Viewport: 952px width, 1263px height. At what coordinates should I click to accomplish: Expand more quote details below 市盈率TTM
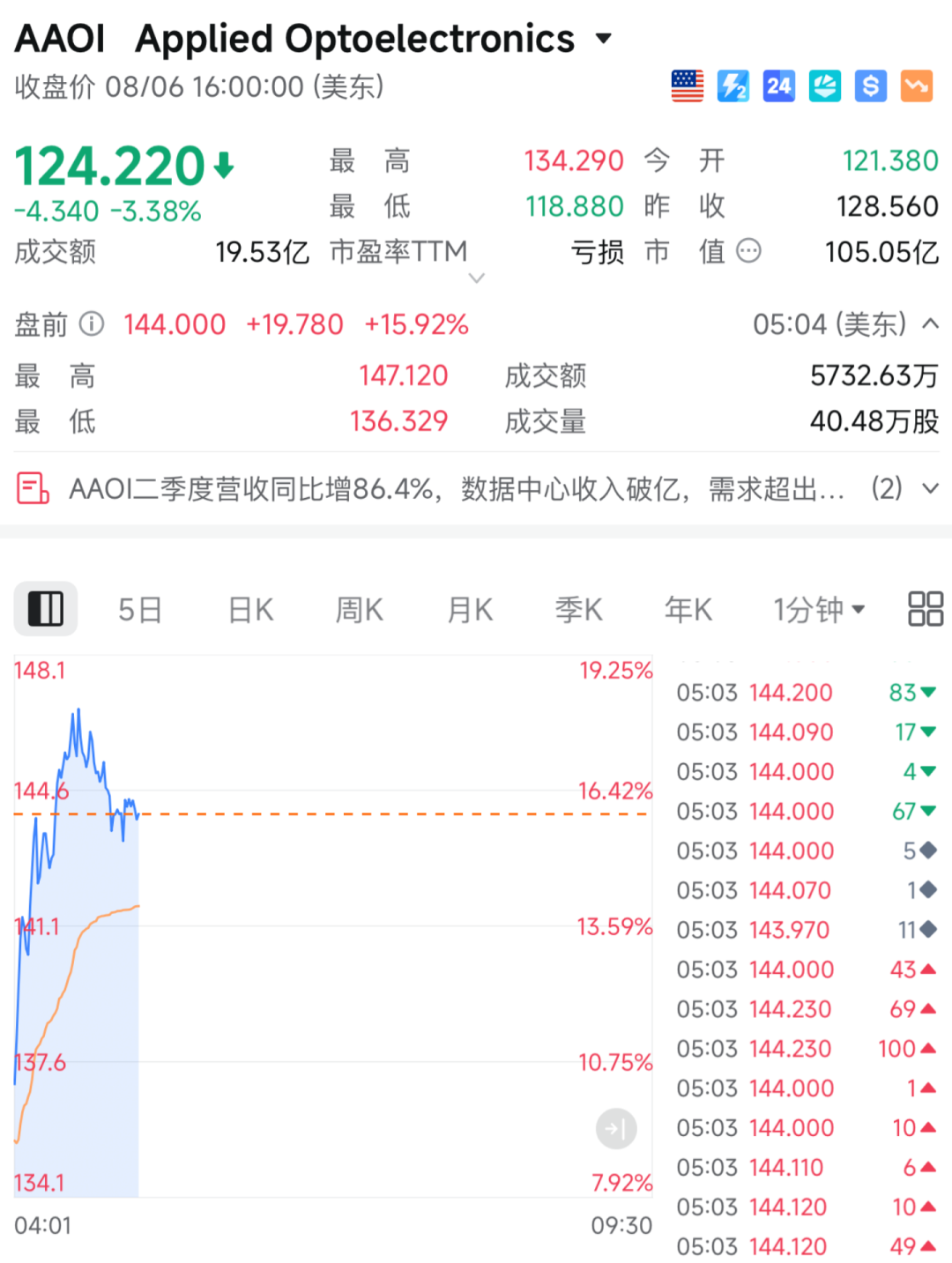point(477,279)
